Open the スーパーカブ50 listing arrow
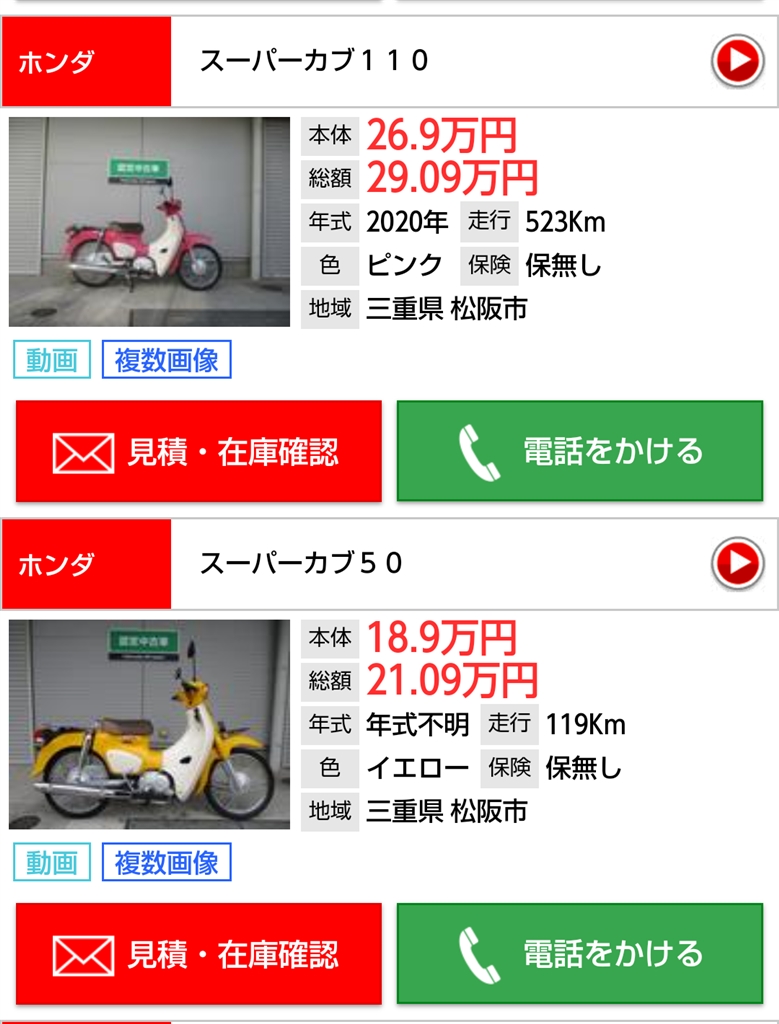Image resolution: width=779 pixels, height=1024 pixels. (x=737, y=564)
